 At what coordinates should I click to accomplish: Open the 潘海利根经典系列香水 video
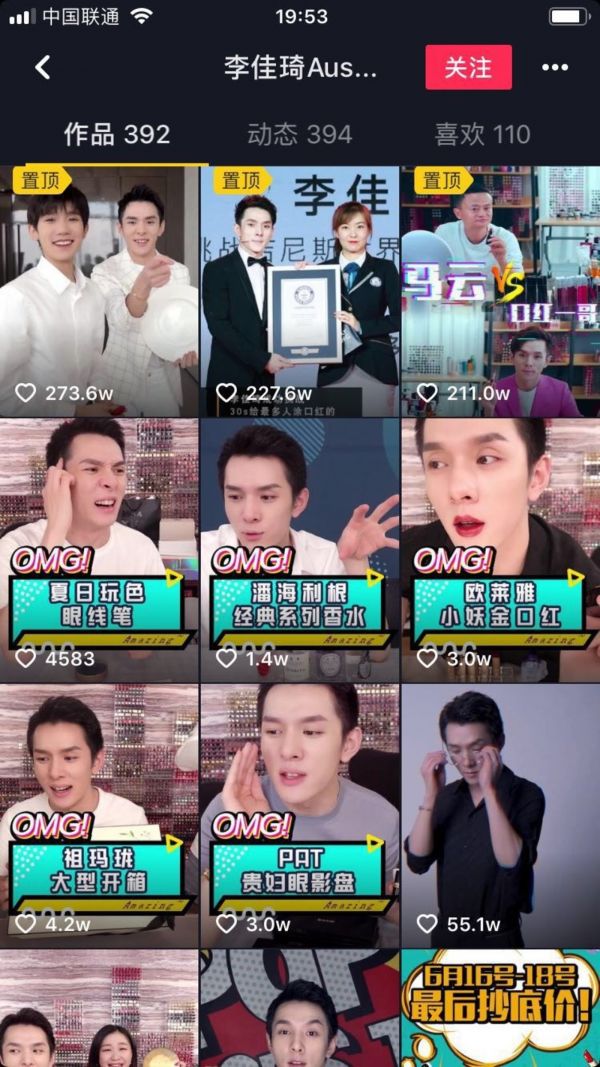pyautogui.click(x=299, y=548)
